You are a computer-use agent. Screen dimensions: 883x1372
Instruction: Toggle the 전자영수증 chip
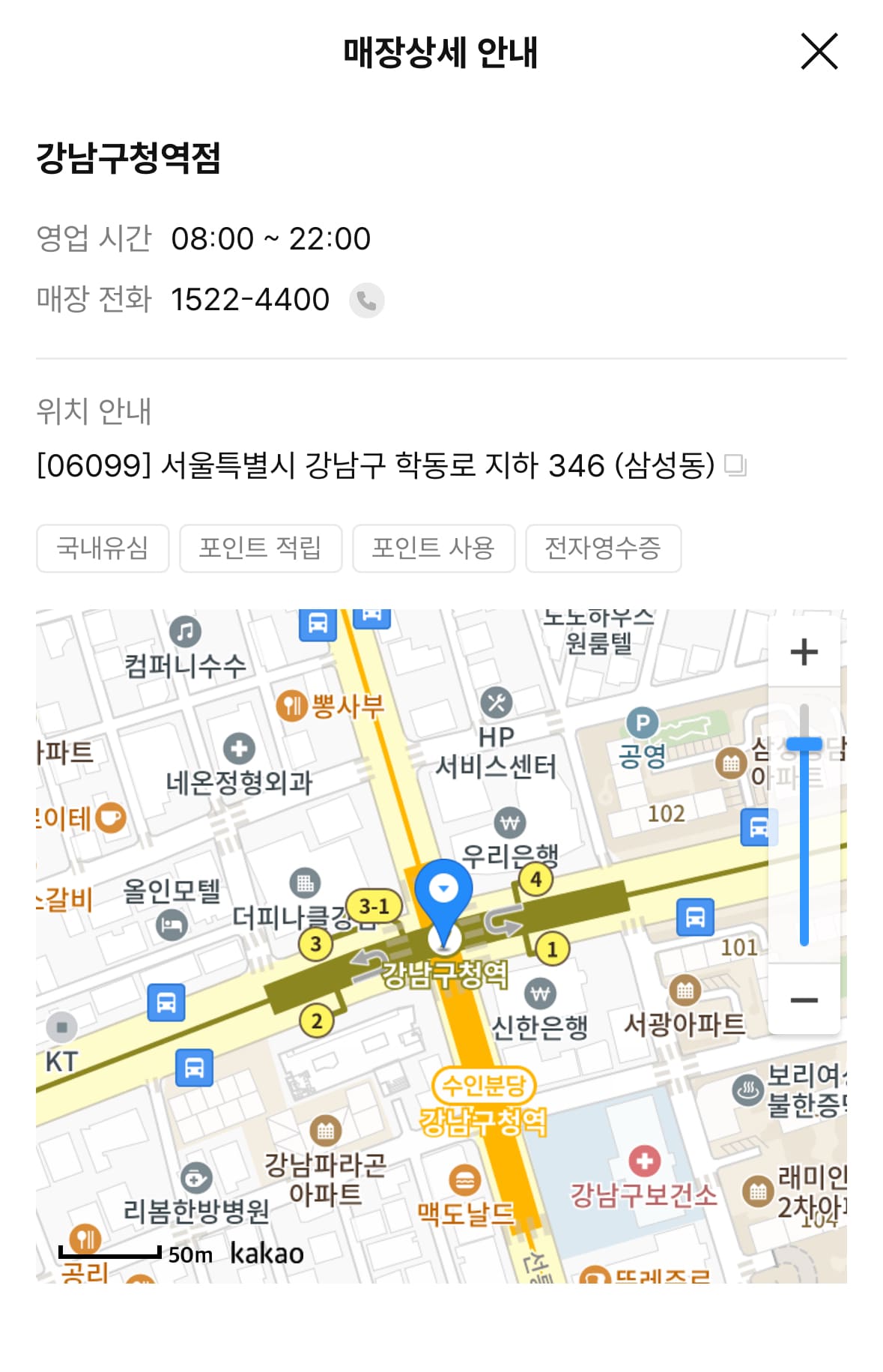(604, 549)
